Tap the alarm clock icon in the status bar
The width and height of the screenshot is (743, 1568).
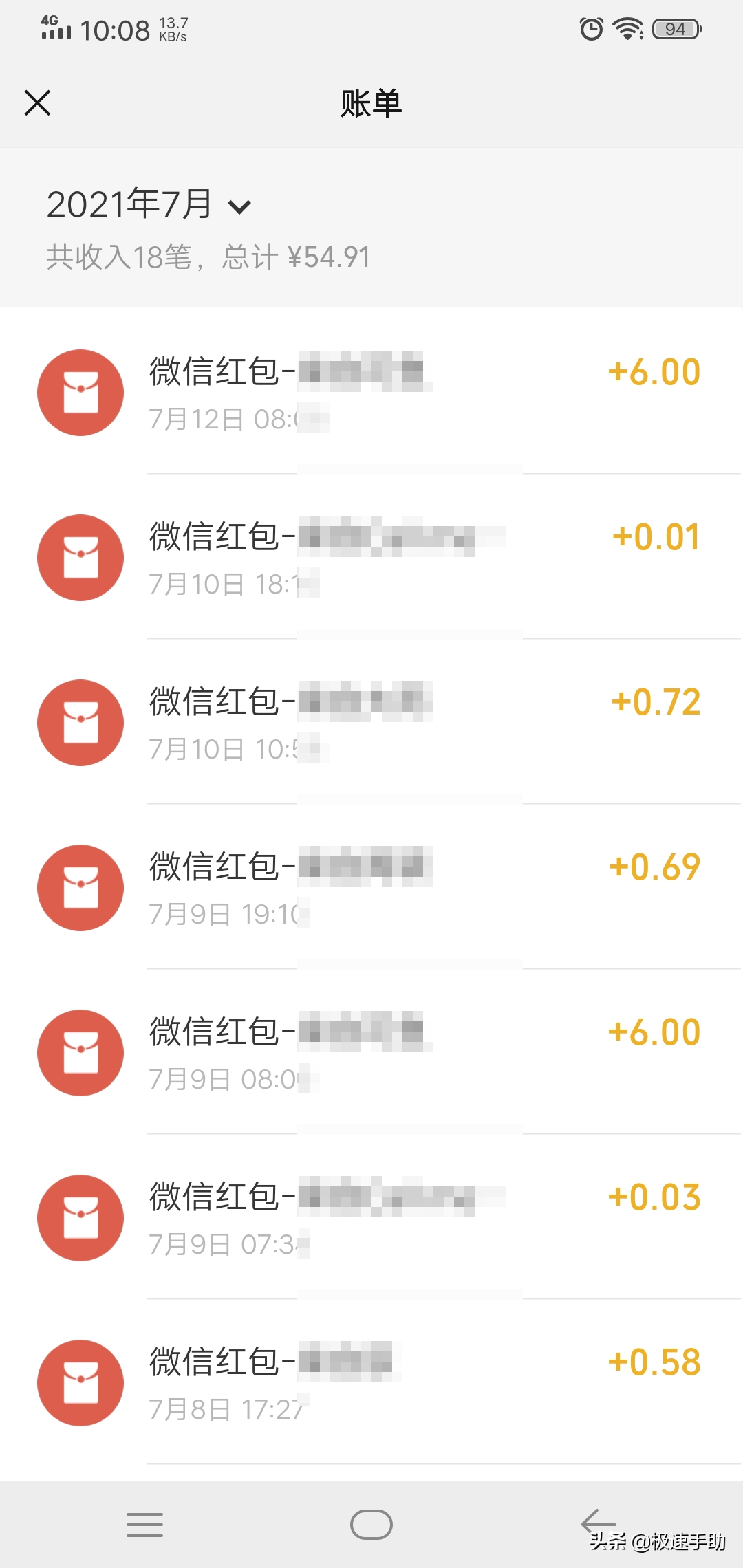coord(590,28)
